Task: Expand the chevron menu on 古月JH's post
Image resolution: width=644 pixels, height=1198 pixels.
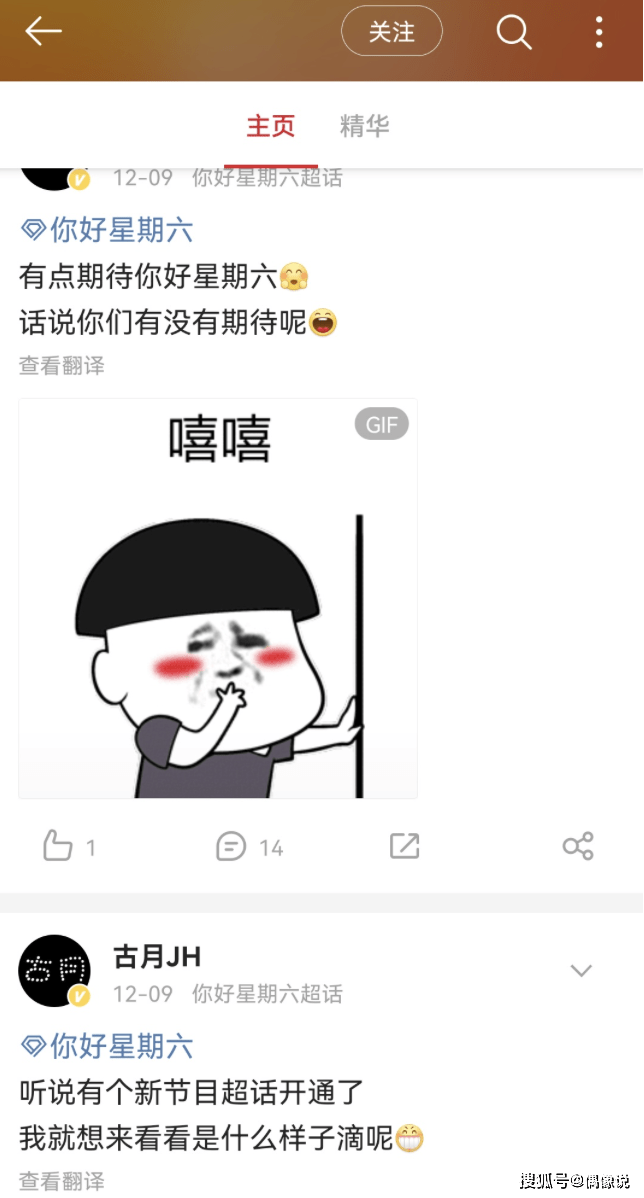Action: pyautogui.click(x=581, y=970)
